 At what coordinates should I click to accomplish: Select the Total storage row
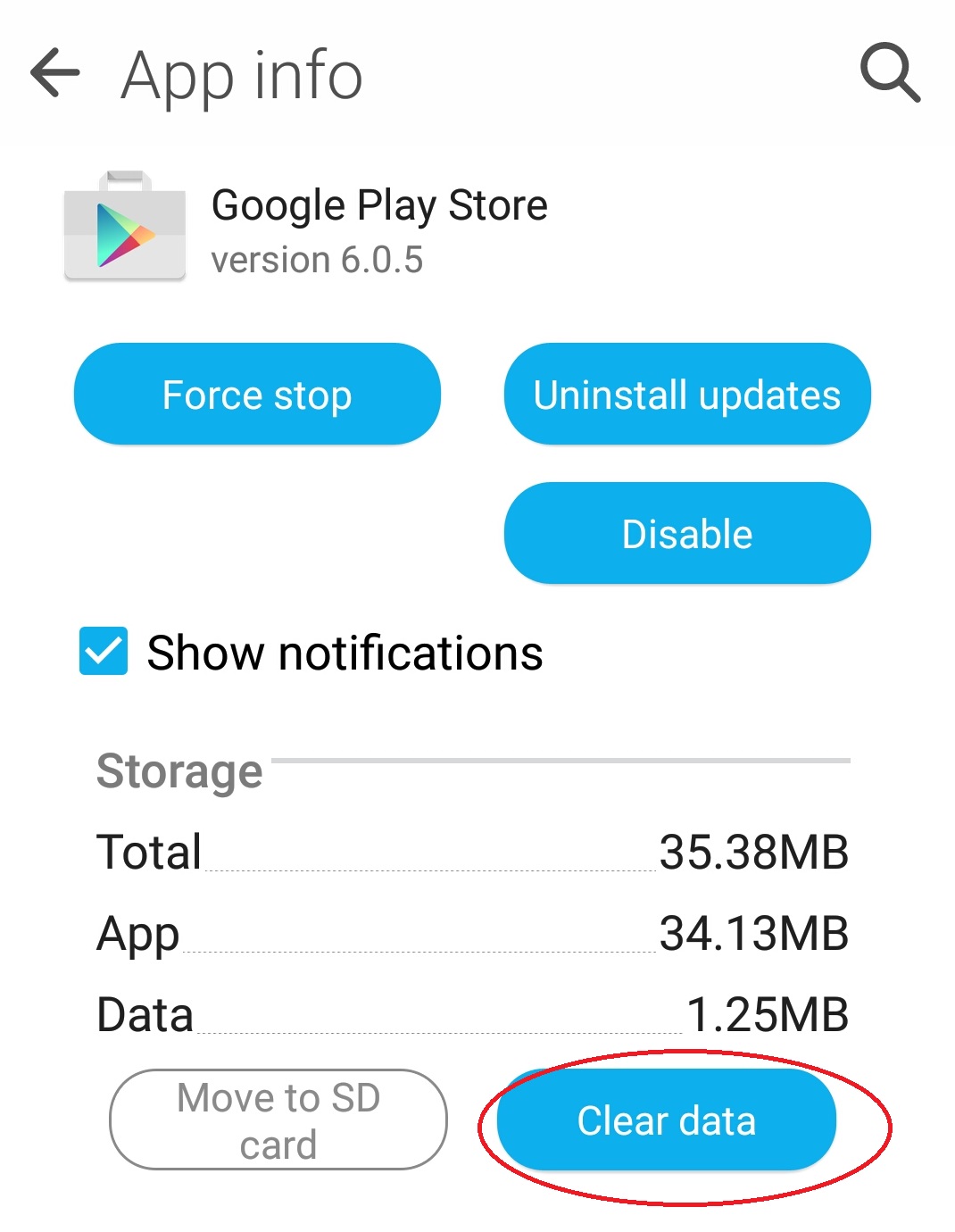[148, 851]
